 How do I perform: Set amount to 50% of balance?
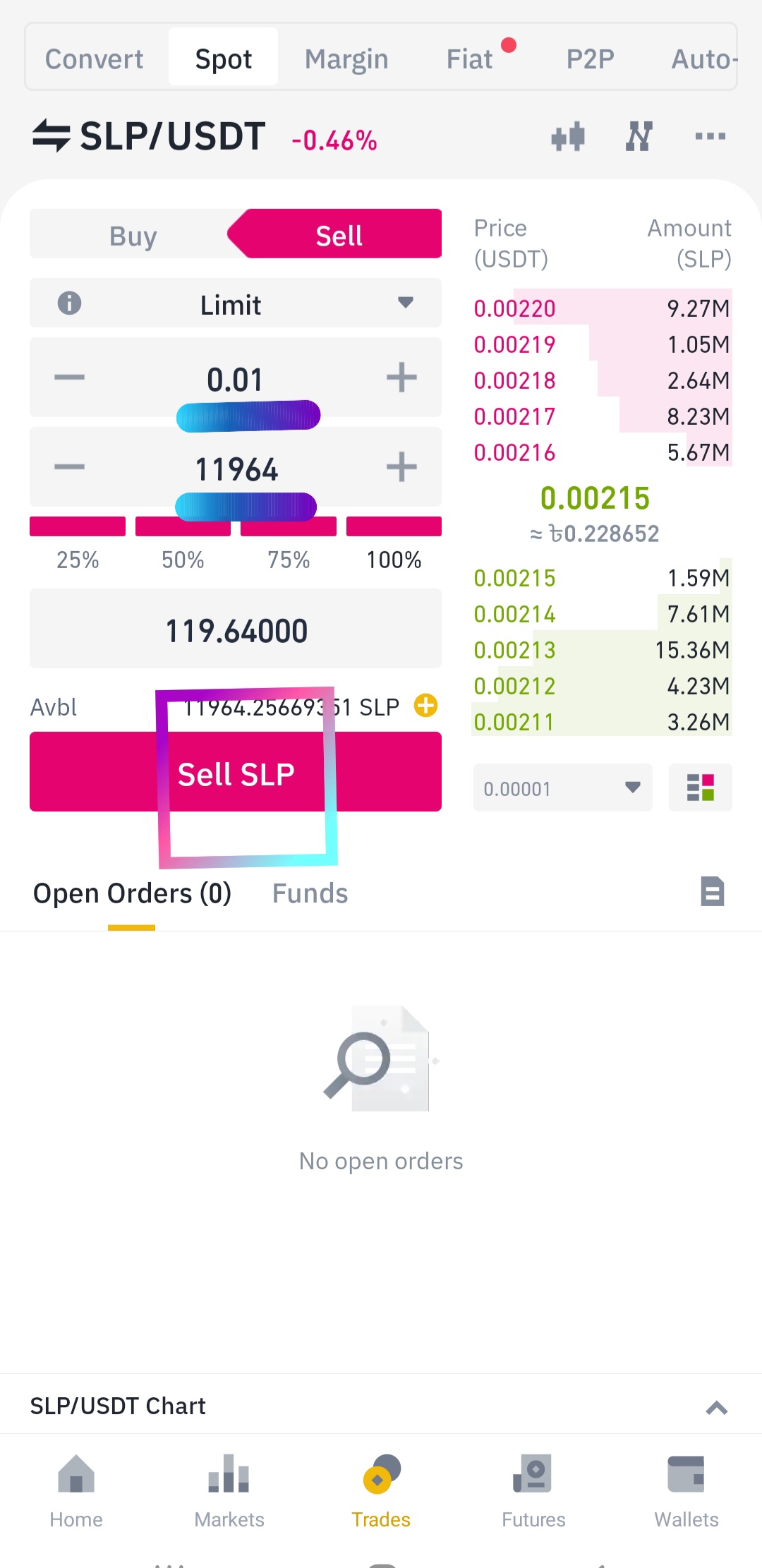coord(183,545)
